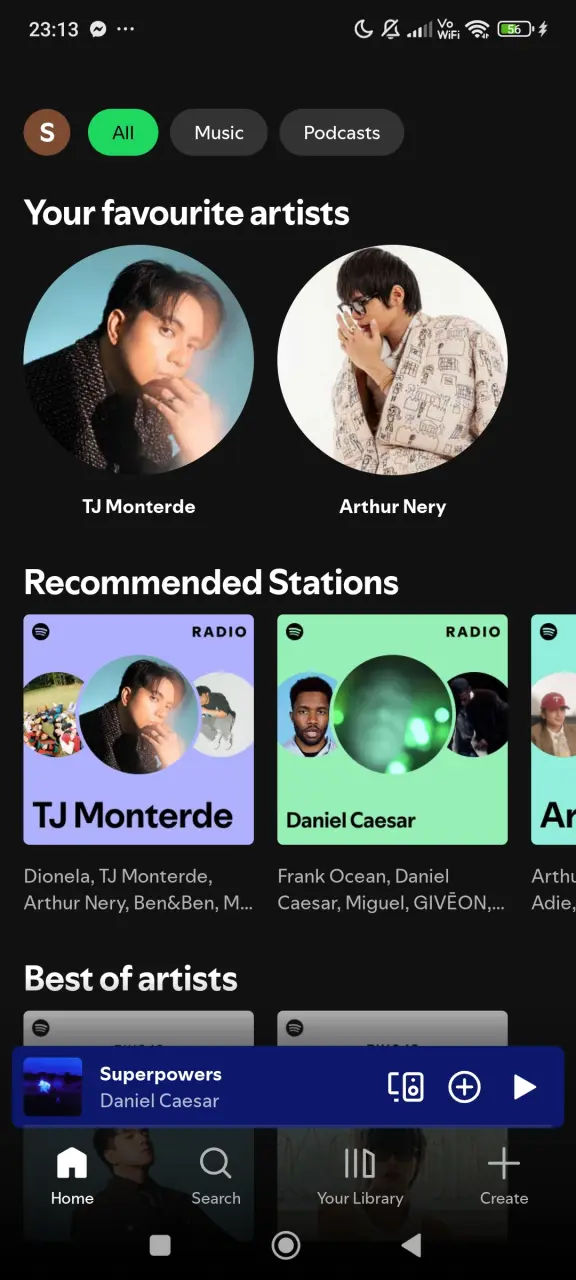Switch to the Search tab
This screenshot has height=1280, width=576.
click(216, 1176)
